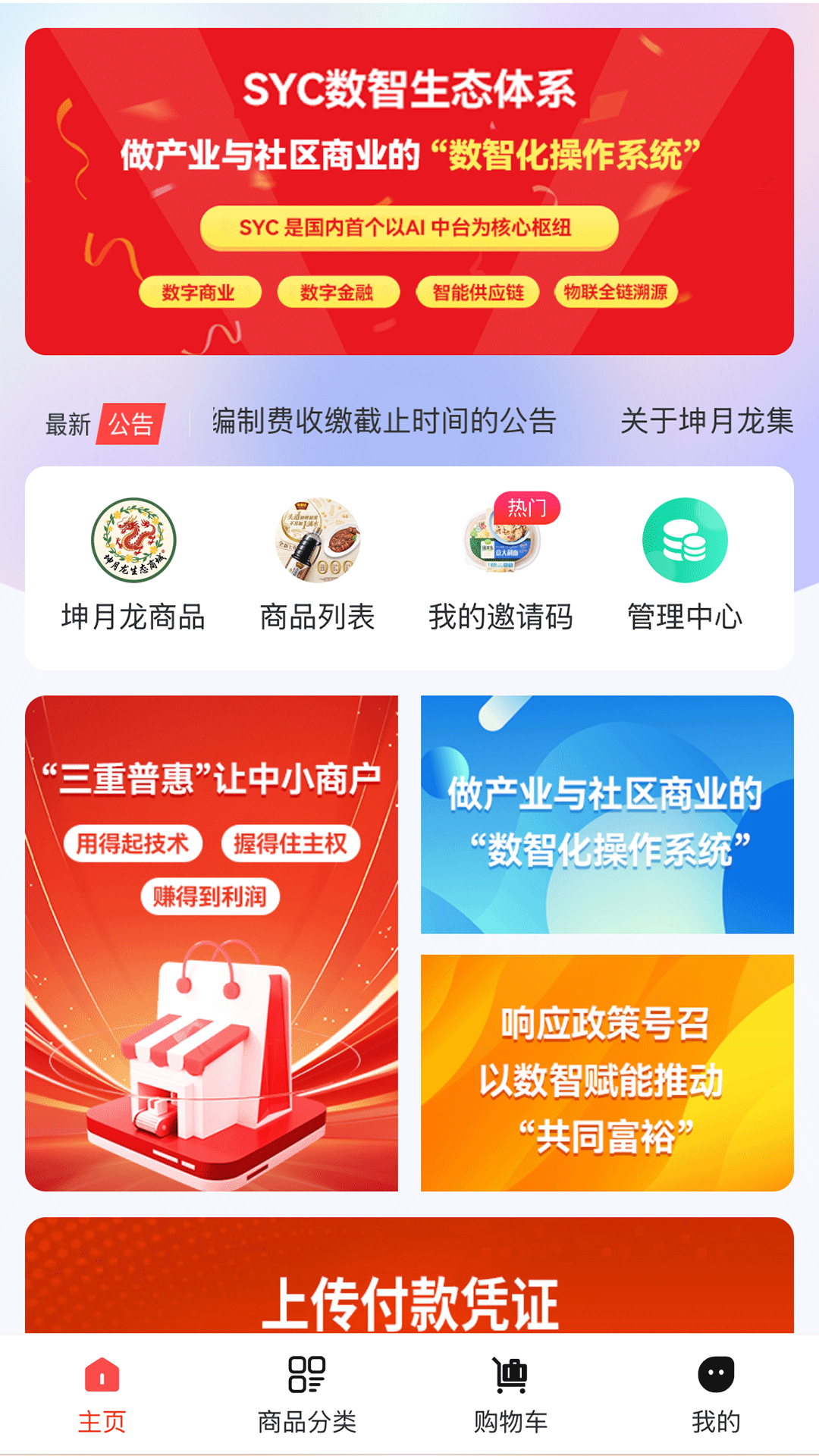The width and height of the screenshot is (819, 1456).
Task: Tap the SYC数智生态体系 top banner
Action: (x=409, y=190)
